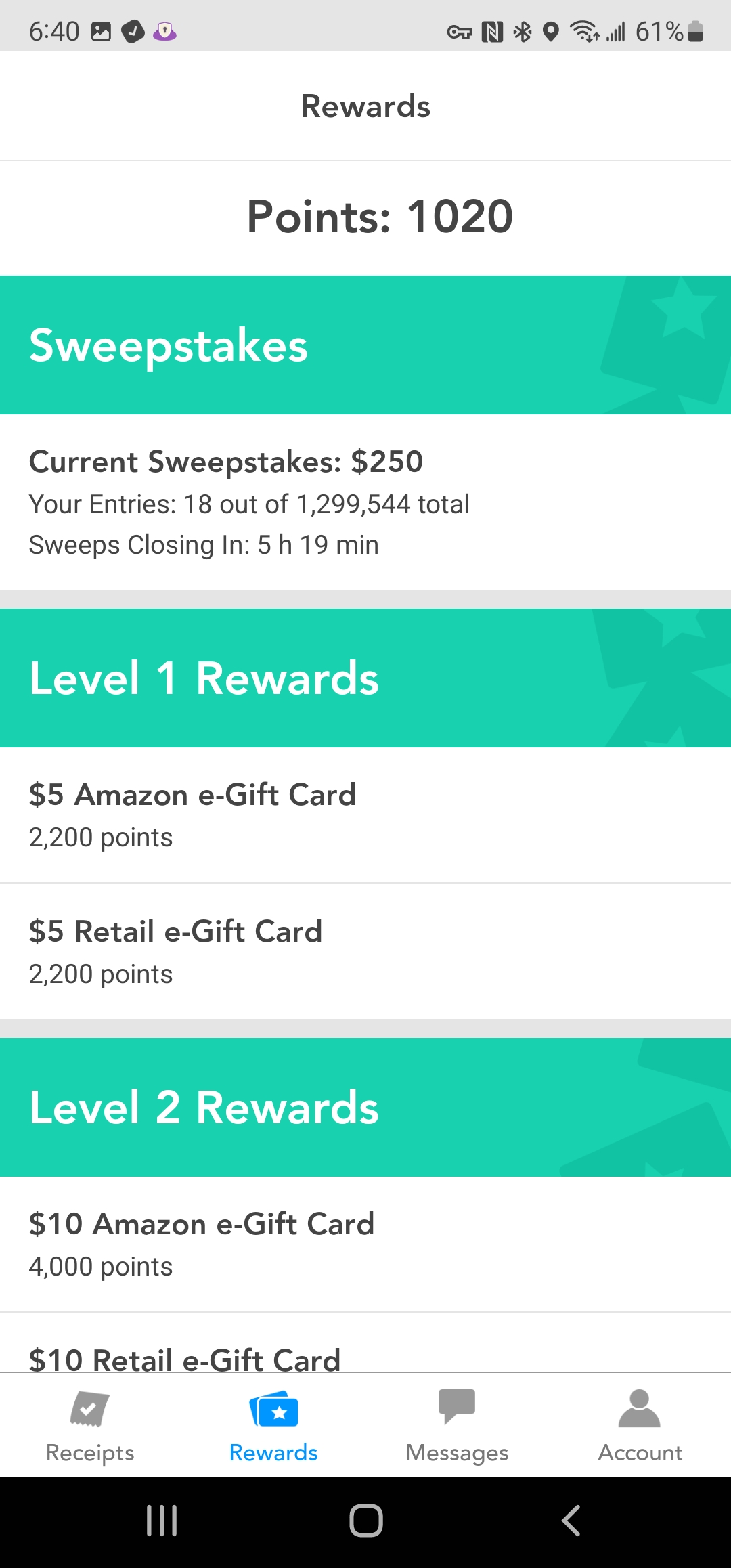Return to the phone home screen
This screenshot has height=1568, width=731.
tap(365, 1521)
